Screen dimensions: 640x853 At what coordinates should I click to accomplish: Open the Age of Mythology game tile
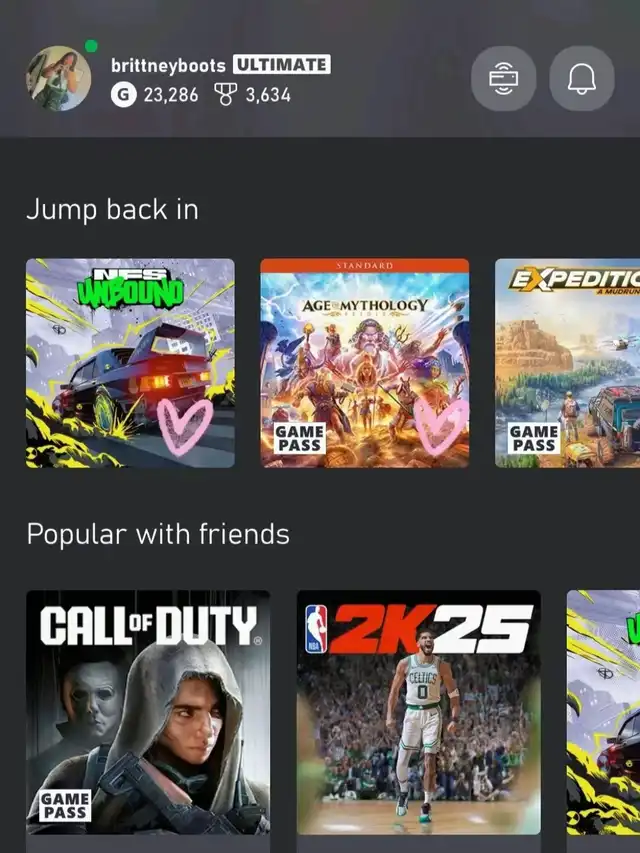365,363
